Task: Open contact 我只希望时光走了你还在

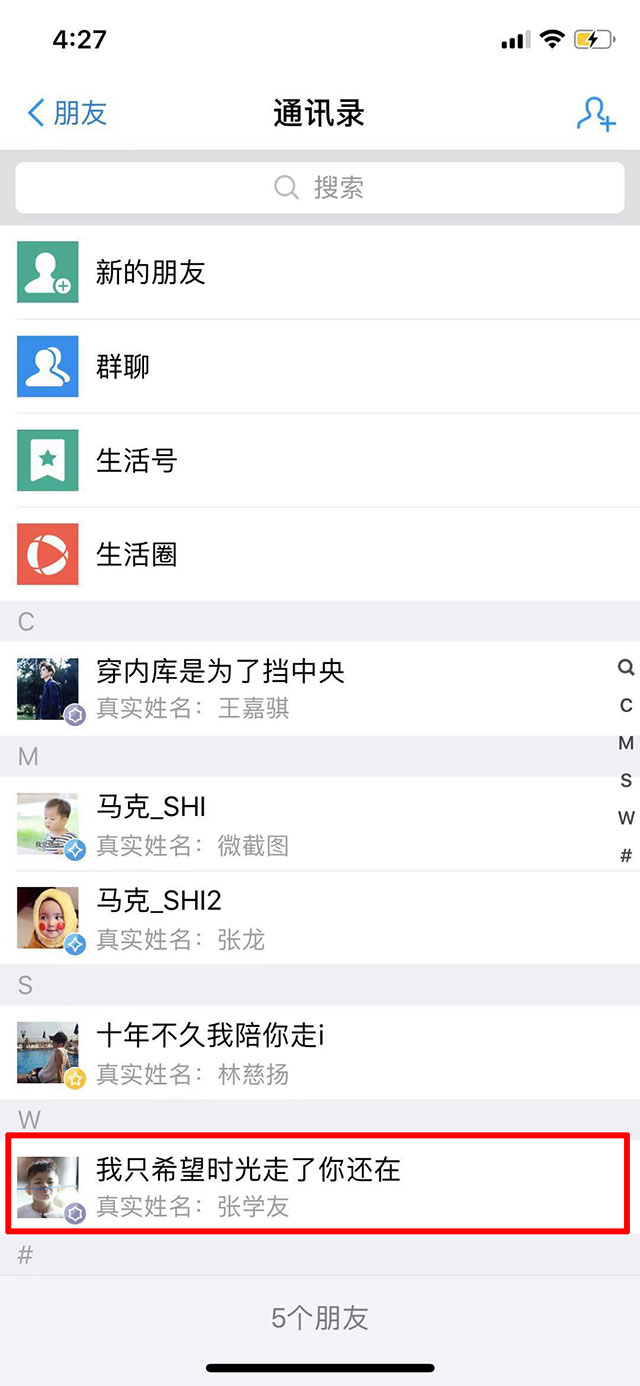Action: pyautogui.click(x=300, y=1186)
